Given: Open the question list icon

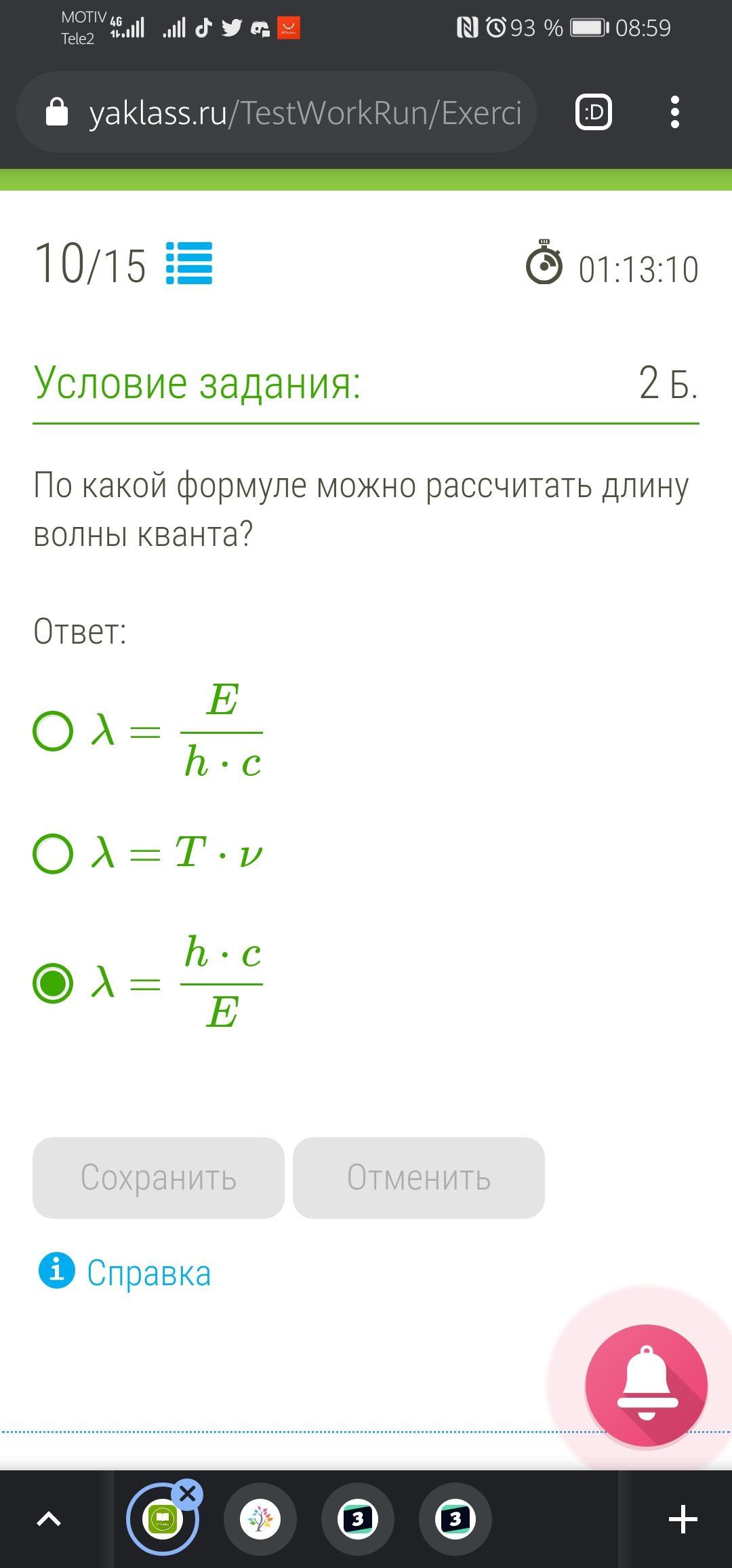Looking at the screenshot, I should [x=189, y=263].
